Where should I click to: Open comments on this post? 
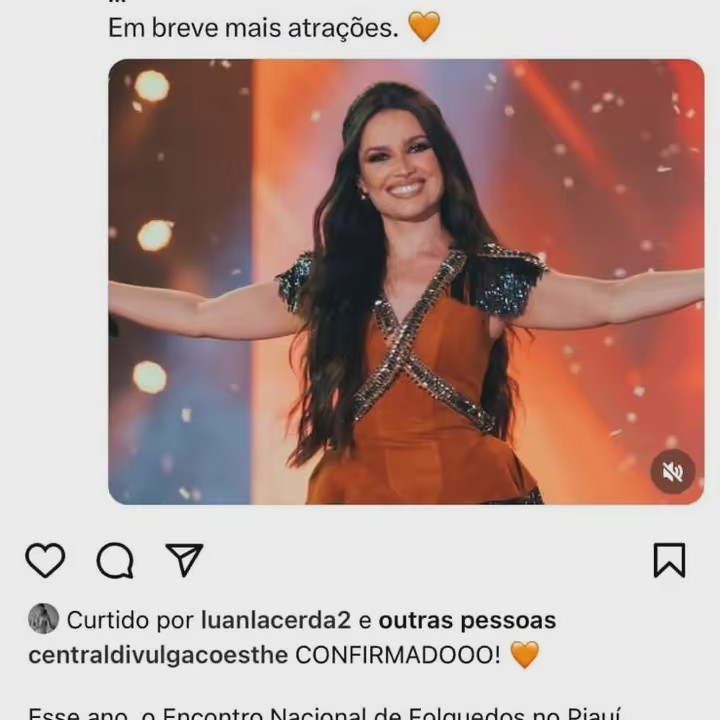(x=115, y=560)
